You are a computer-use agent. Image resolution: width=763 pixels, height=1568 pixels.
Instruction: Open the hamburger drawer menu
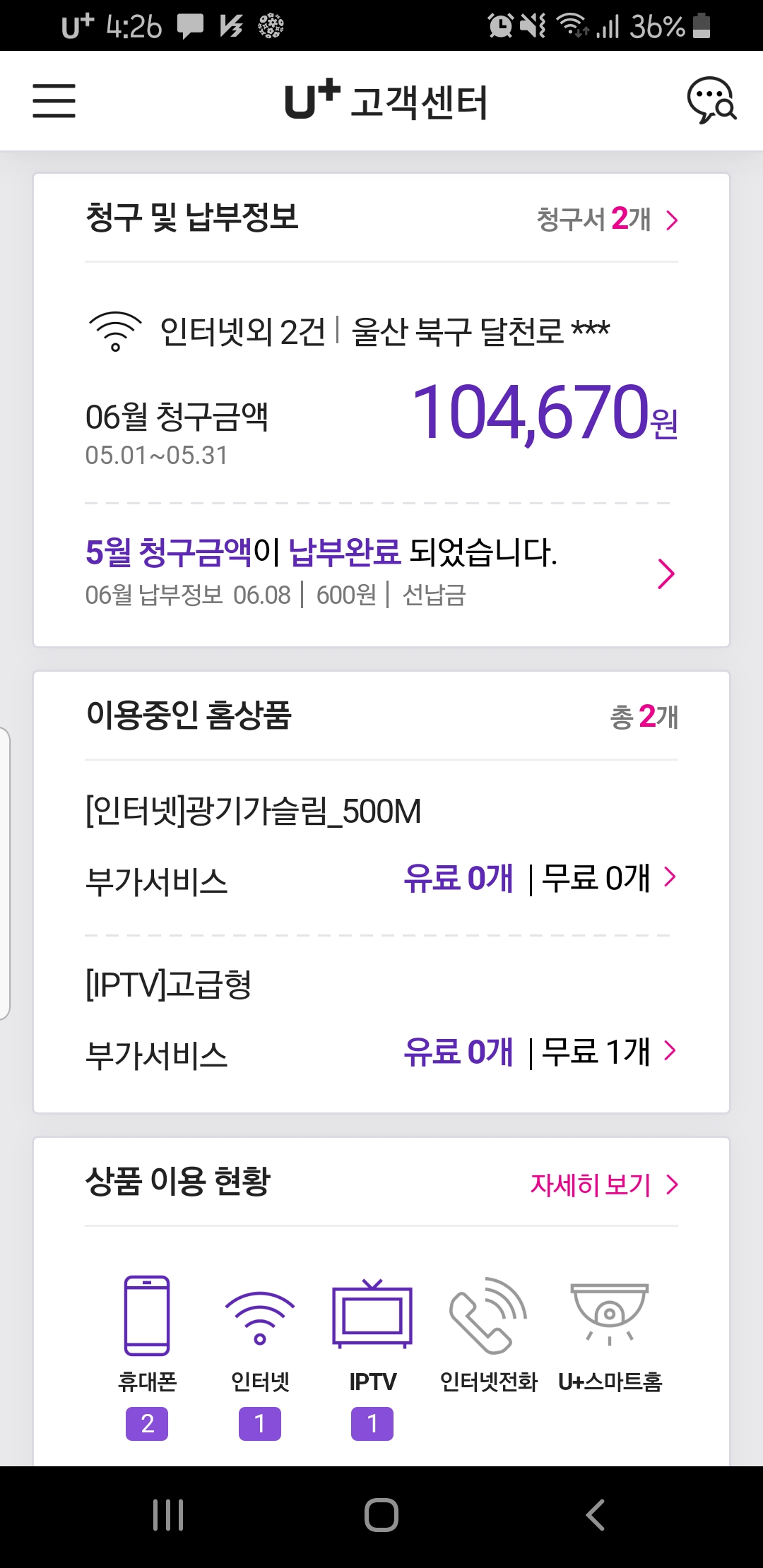point(54,100)
